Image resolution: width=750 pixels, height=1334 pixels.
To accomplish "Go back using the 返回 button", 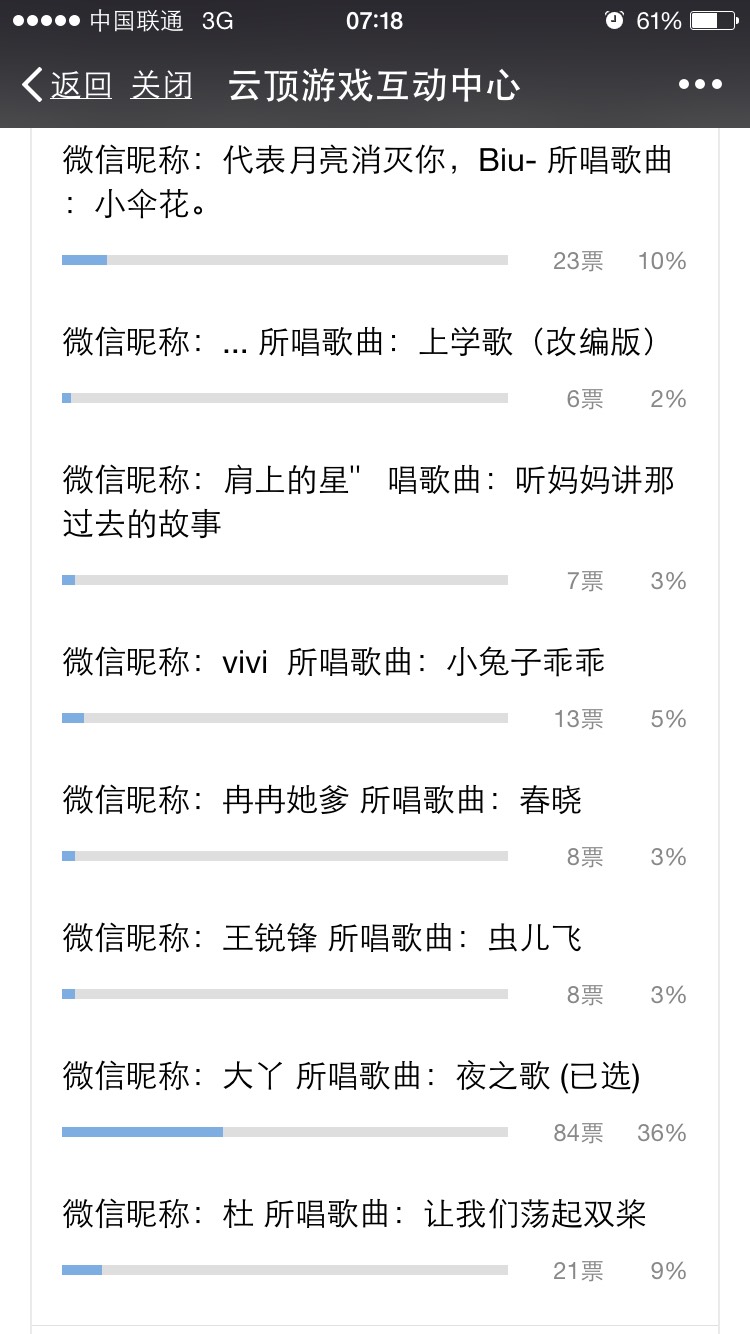I will [66, 85].
